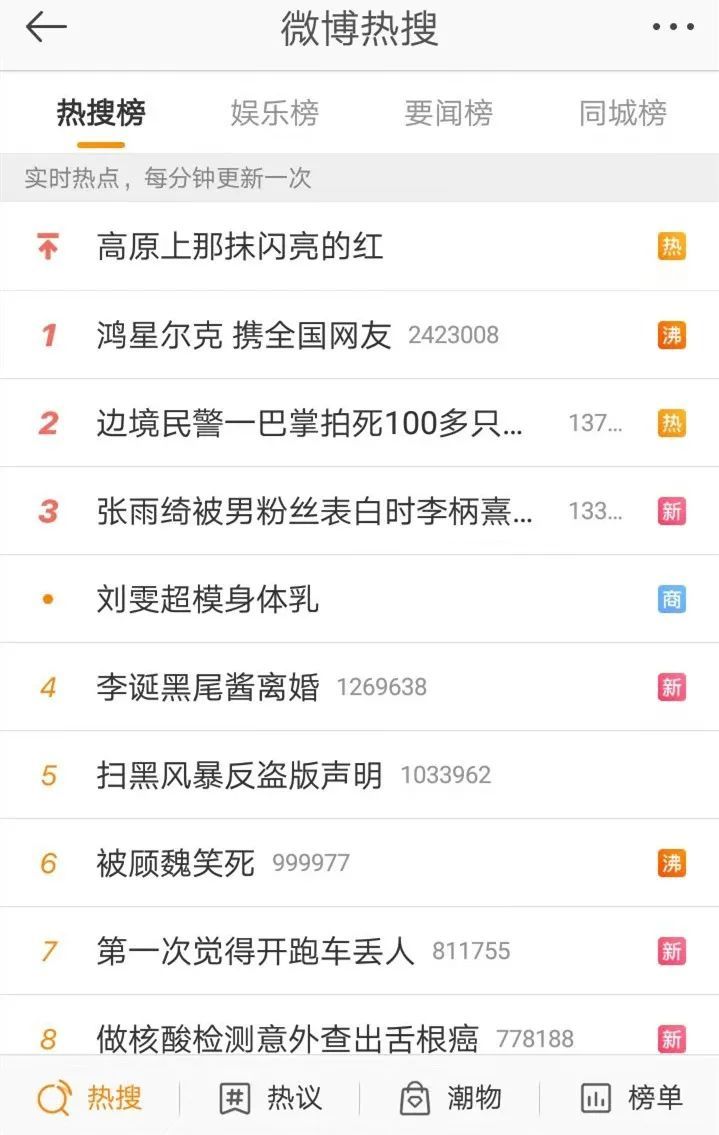This screenshot has width=719, height=1135.
Task: View the 做核酸检测意外查出舌根癌 topic
Action: (x=288, y=1038)
